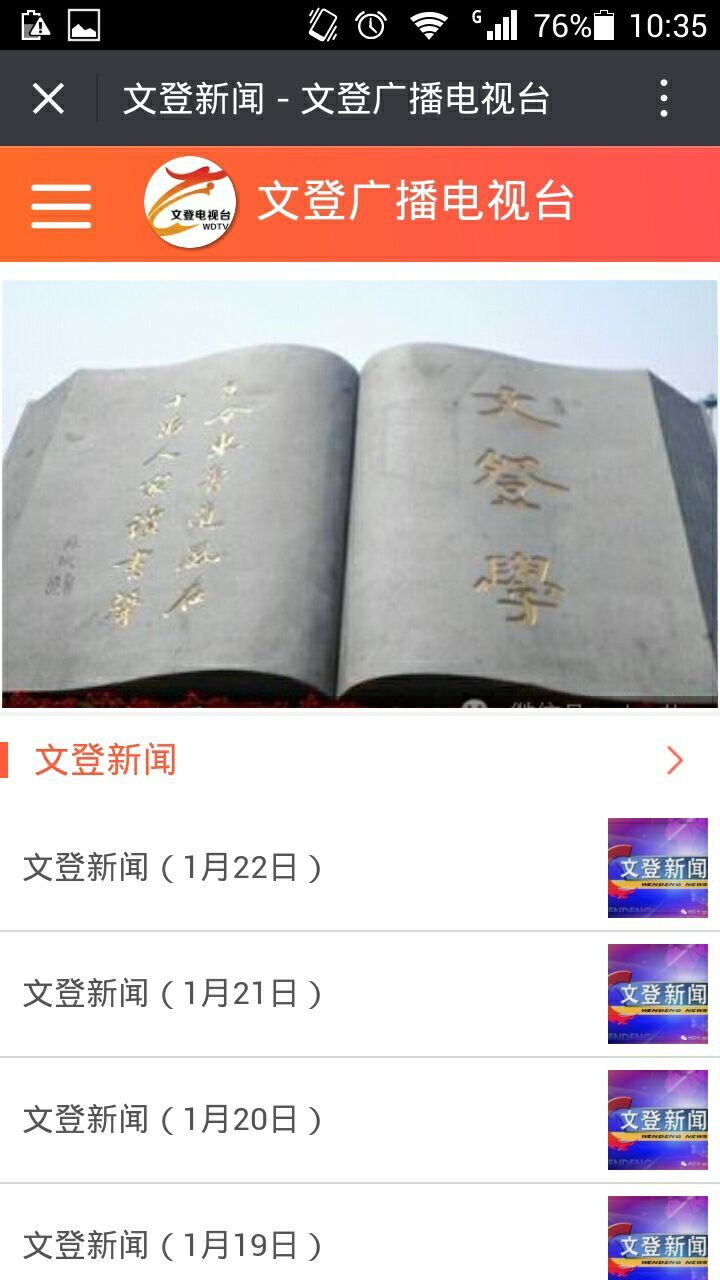This screenshot has height=1280, width=720.
Task: Close the 文登新闻 web page
Action: pyautogui.click(x=48, y=99)
